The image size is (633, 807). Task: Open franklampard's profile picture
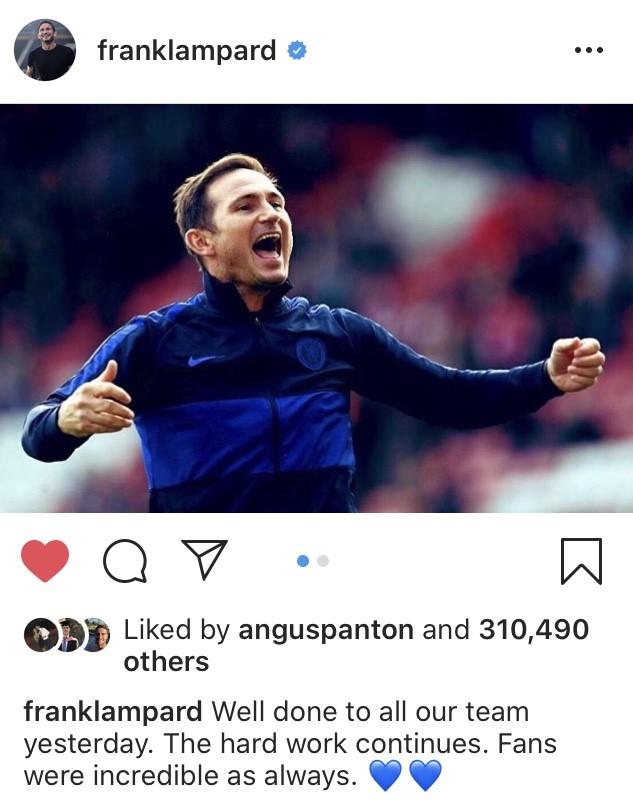(45, 50)
